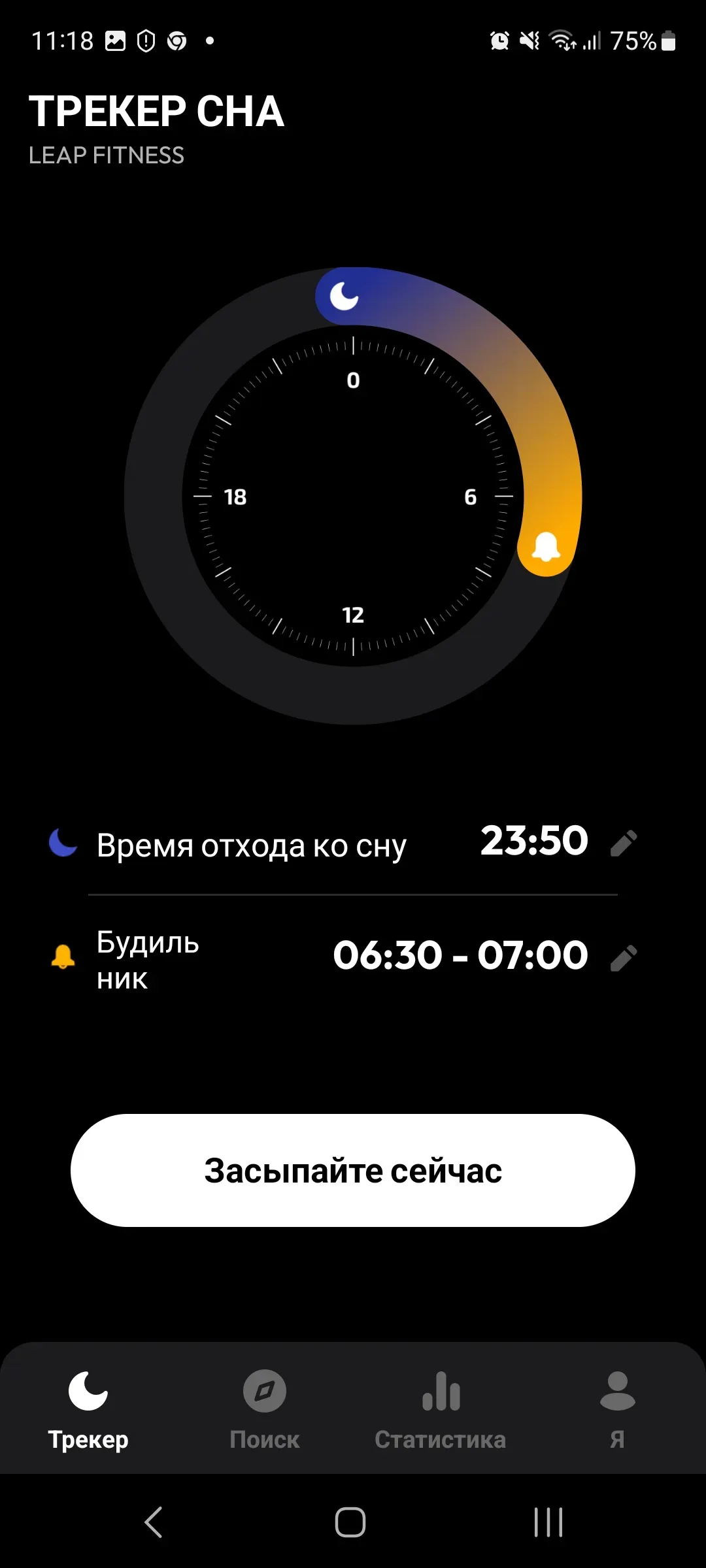Tap the bell handle on the sleep dial
The image size is (706, 1568).
[x=546, y=547]
